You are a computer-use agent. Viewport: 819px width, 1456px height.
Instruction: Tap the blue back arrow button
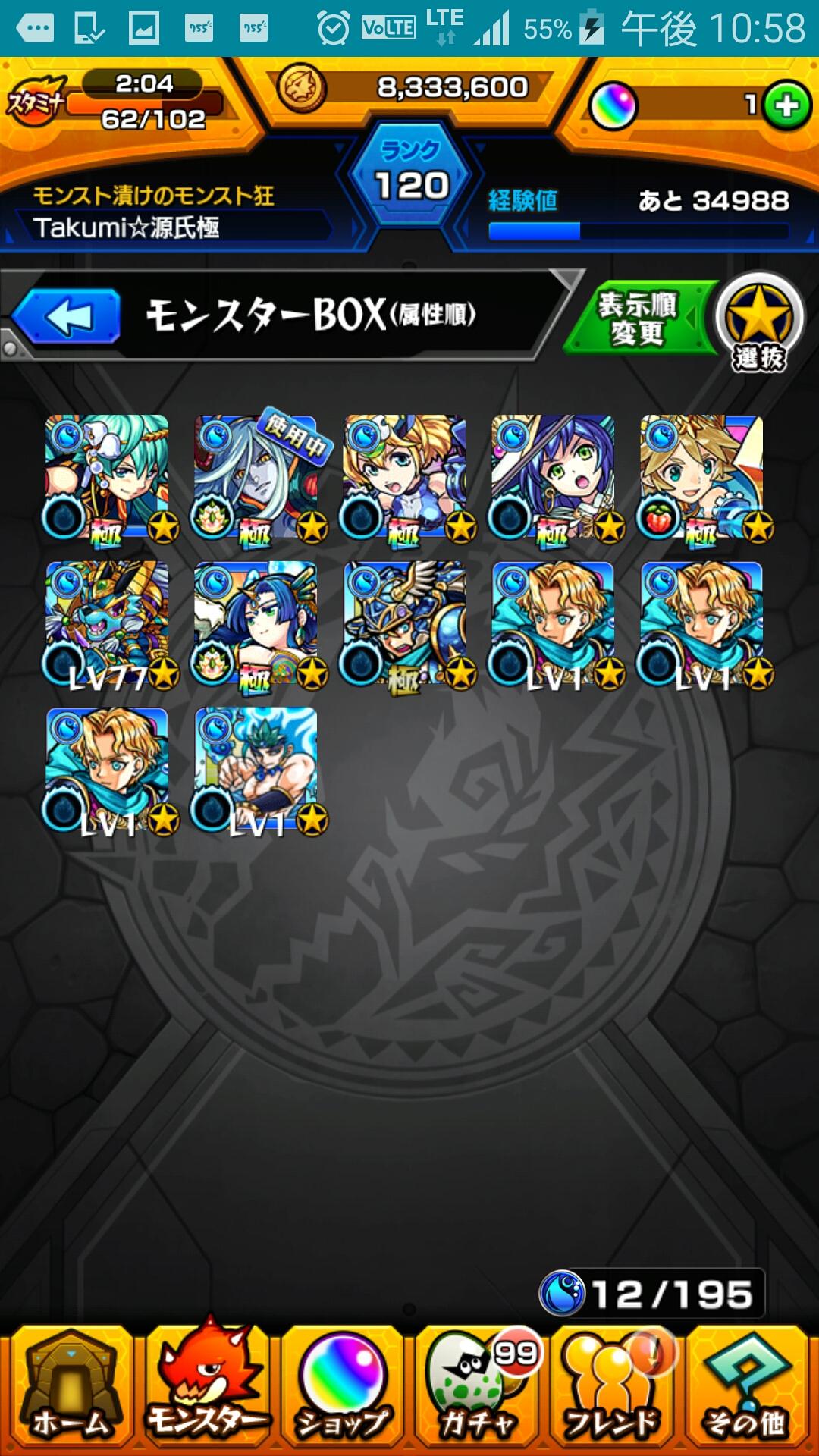67,315
